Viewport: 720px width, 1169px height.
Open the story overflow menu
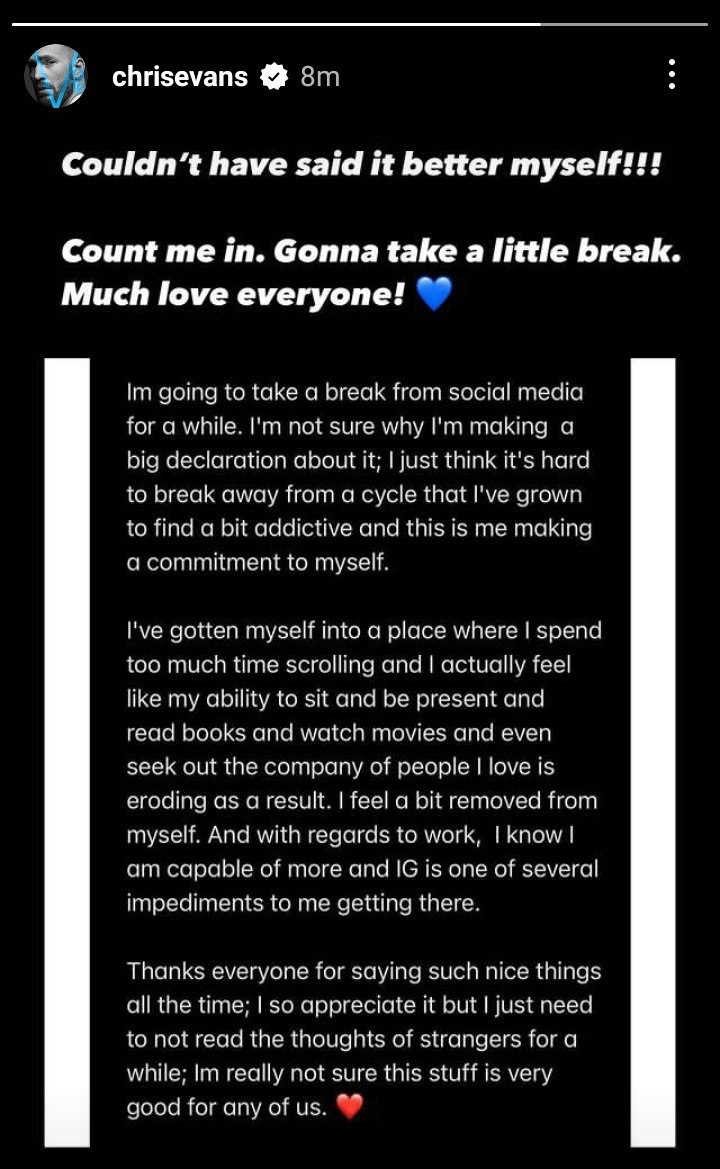click(671, 74)
